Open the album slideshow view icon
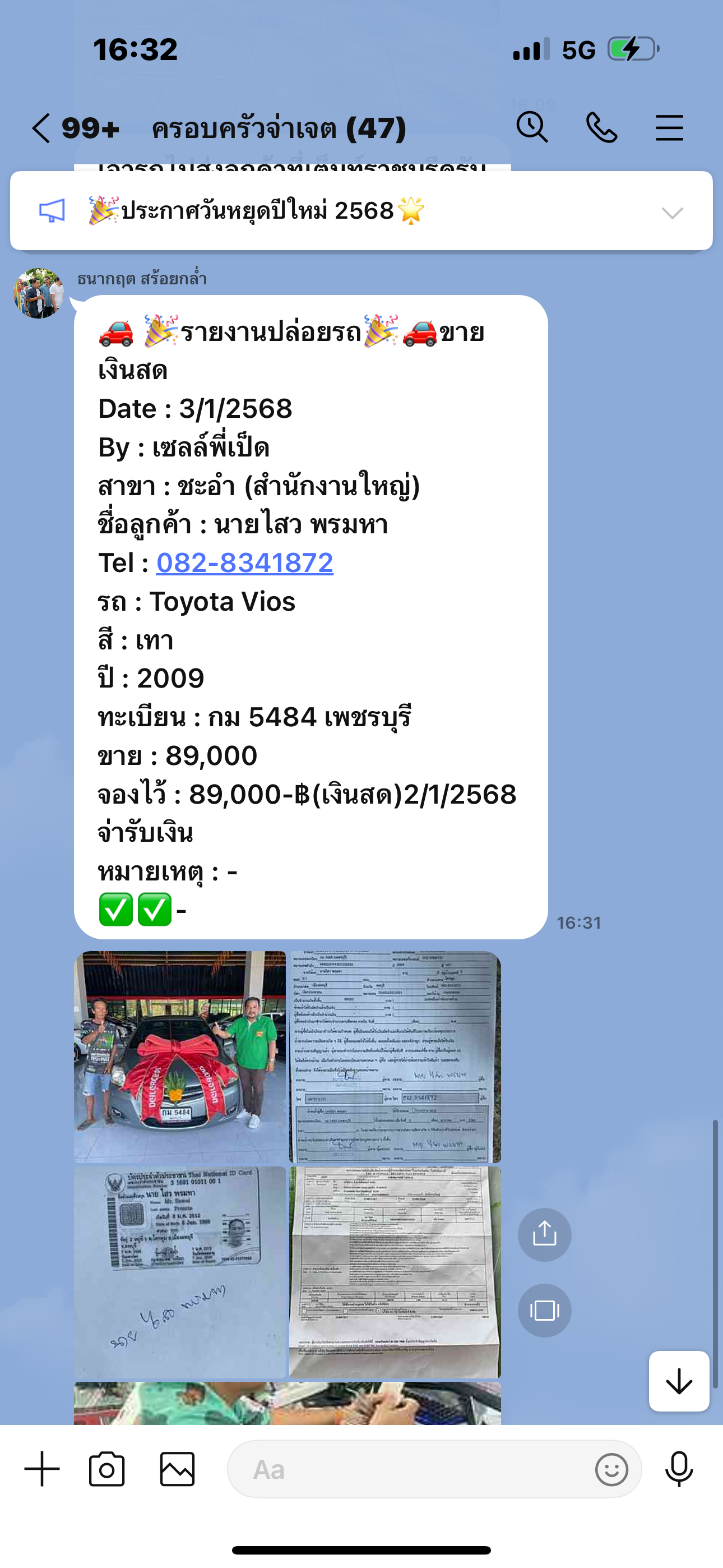Image resolution: width=723 pixels, height=1568 pixels. (544, 1311)
